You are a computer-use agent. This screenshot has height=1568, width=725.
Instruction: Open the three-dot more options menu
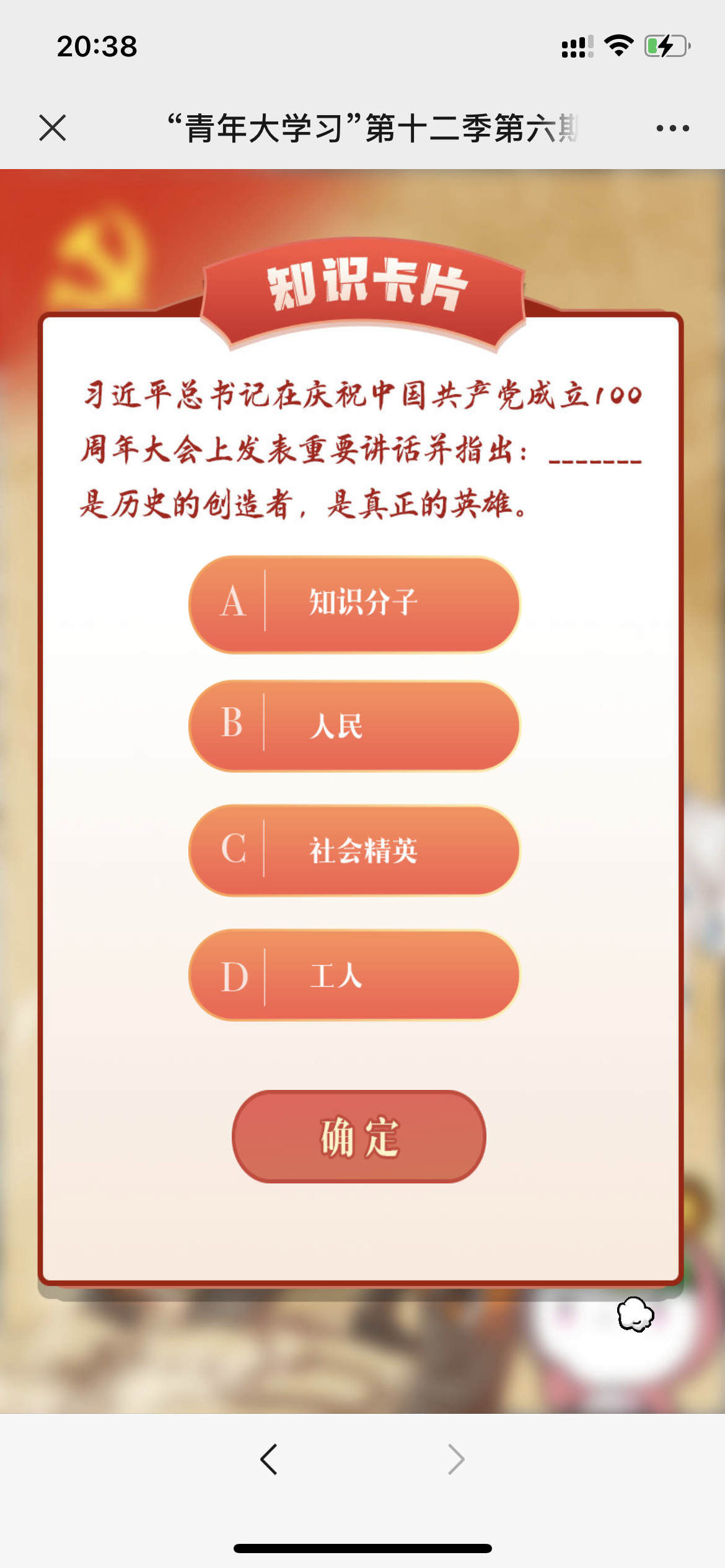[x=672, y=128]
